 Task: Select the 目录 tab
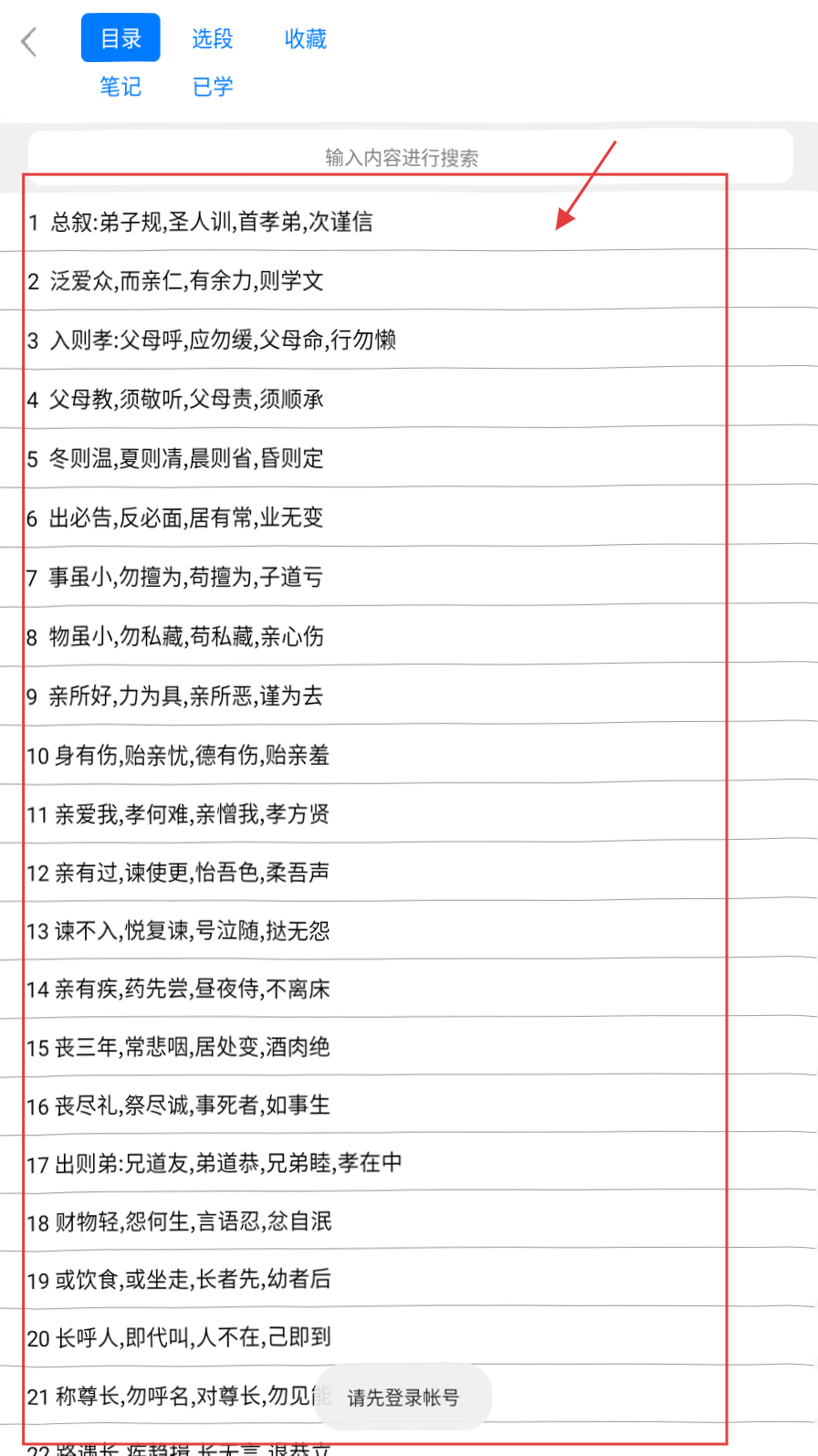(x=121, y=38)
